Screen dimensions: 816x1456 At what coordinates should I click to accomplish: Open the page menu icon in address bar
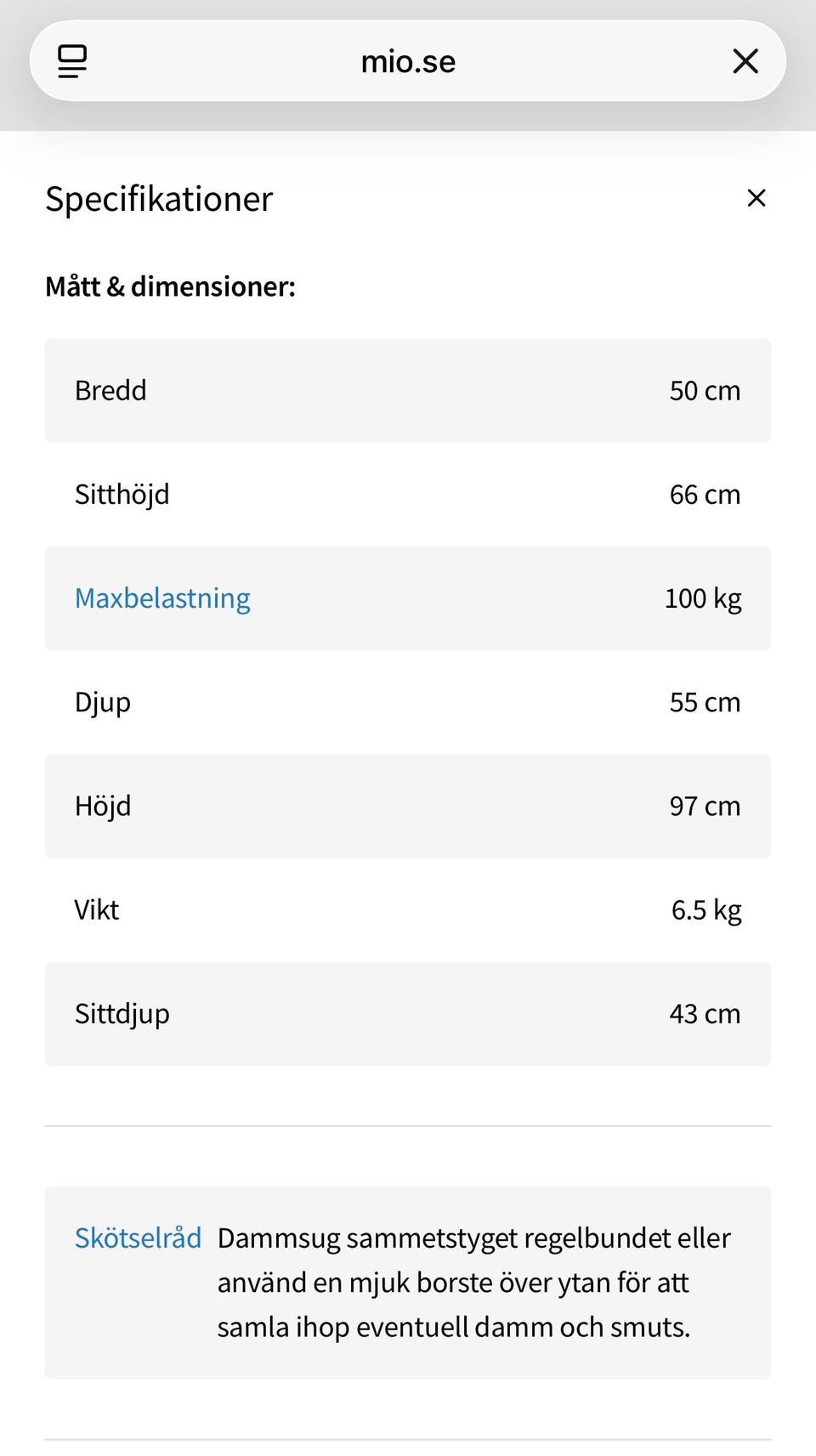click(72, 61)
